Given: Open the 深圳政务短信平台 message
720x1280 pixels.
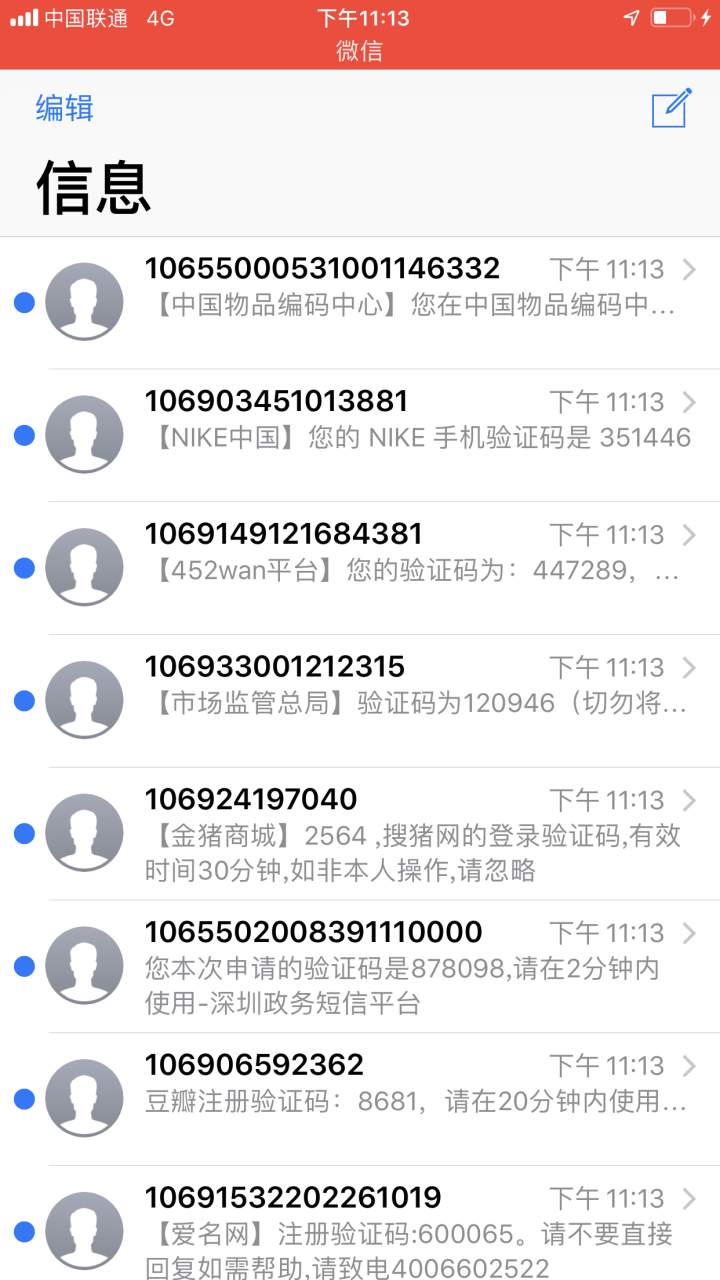Looking at the screenshot, I should pyautogui.click(x=360, y=967).
